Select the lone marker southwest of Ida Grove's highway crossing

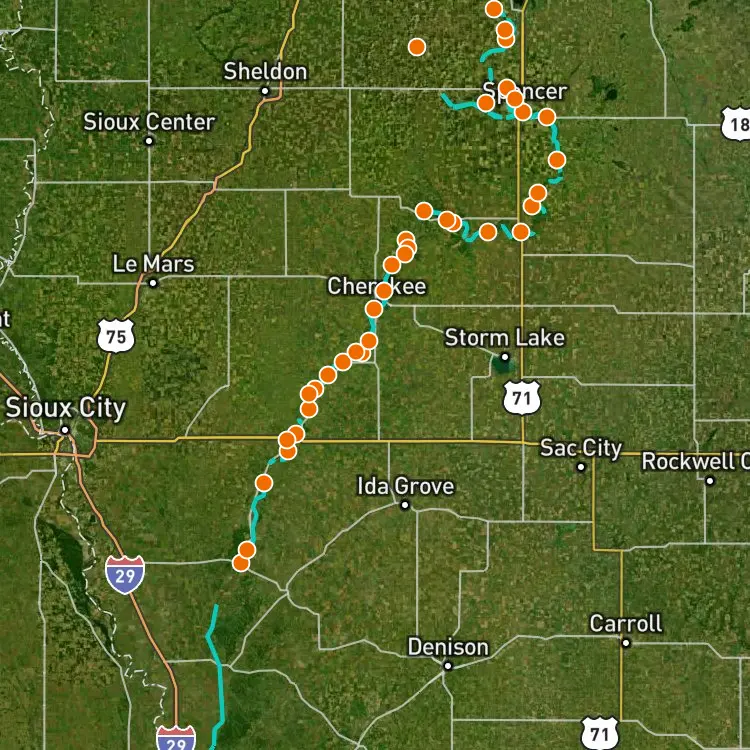click(x=264, y=483)
